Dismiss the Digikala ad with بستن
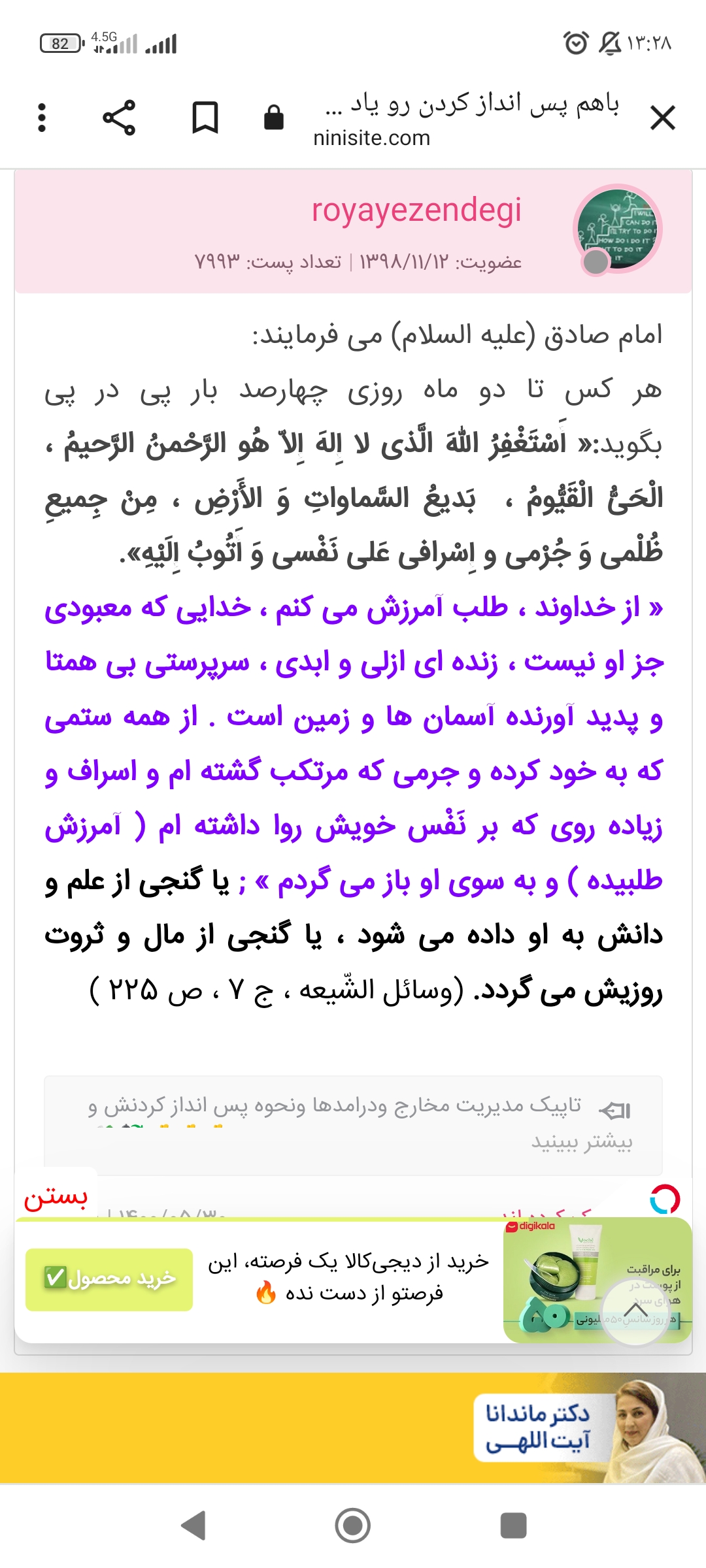 click(x=56, y=1198)
